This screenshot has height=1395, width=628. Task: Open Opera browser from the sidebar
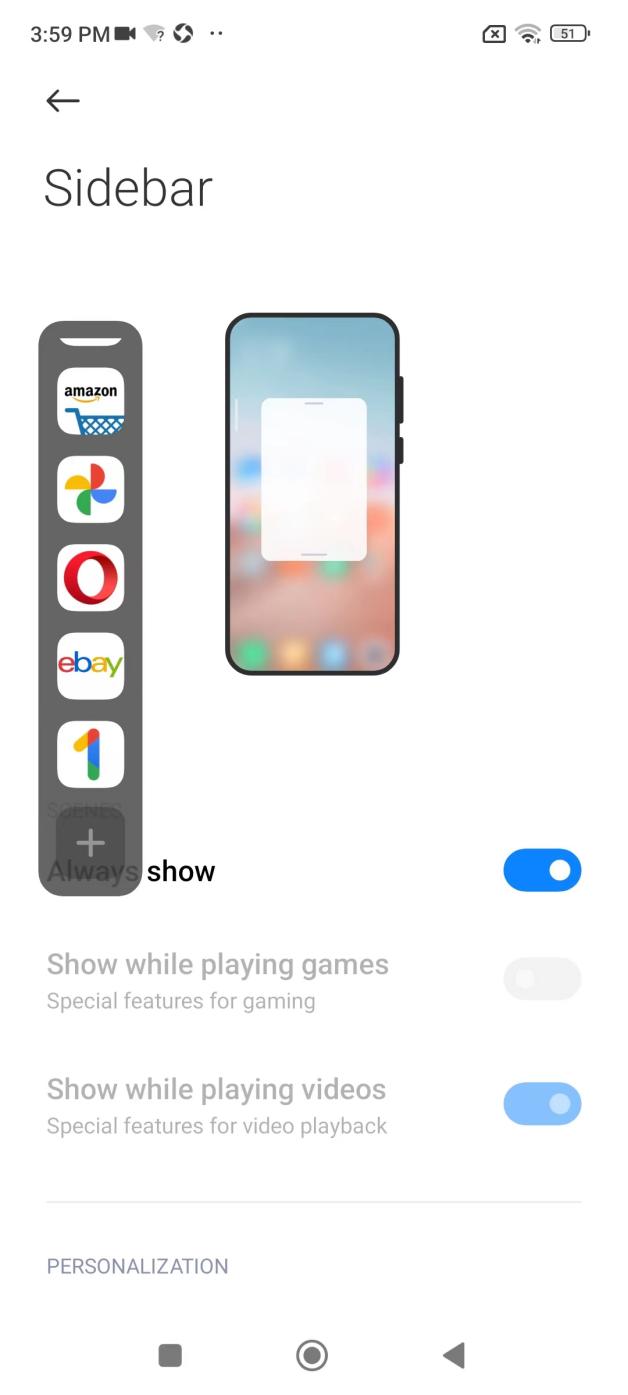click(90, 577)
